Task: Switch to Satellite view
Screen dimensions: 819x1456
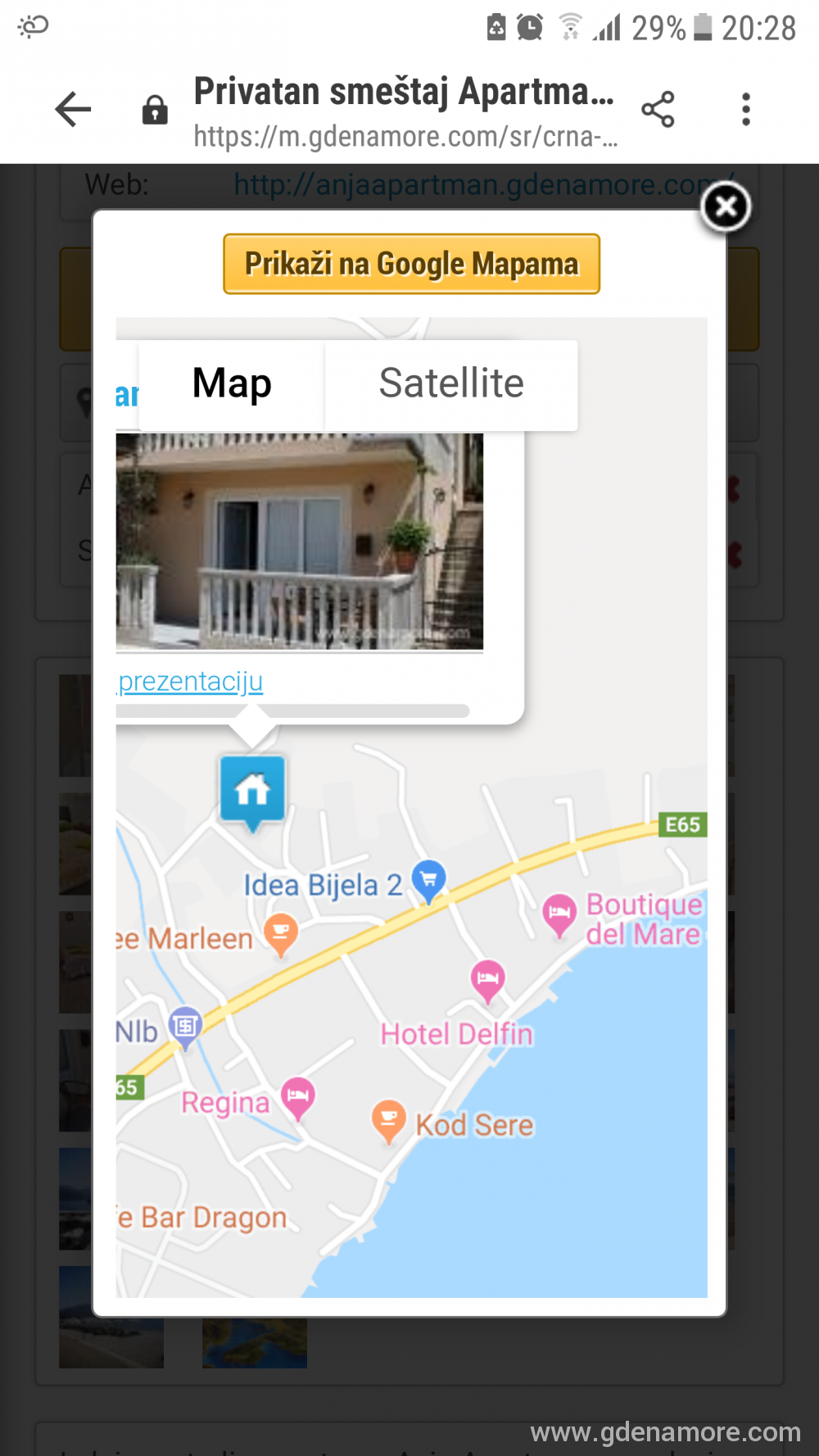Action: click(x=451, y=384)
